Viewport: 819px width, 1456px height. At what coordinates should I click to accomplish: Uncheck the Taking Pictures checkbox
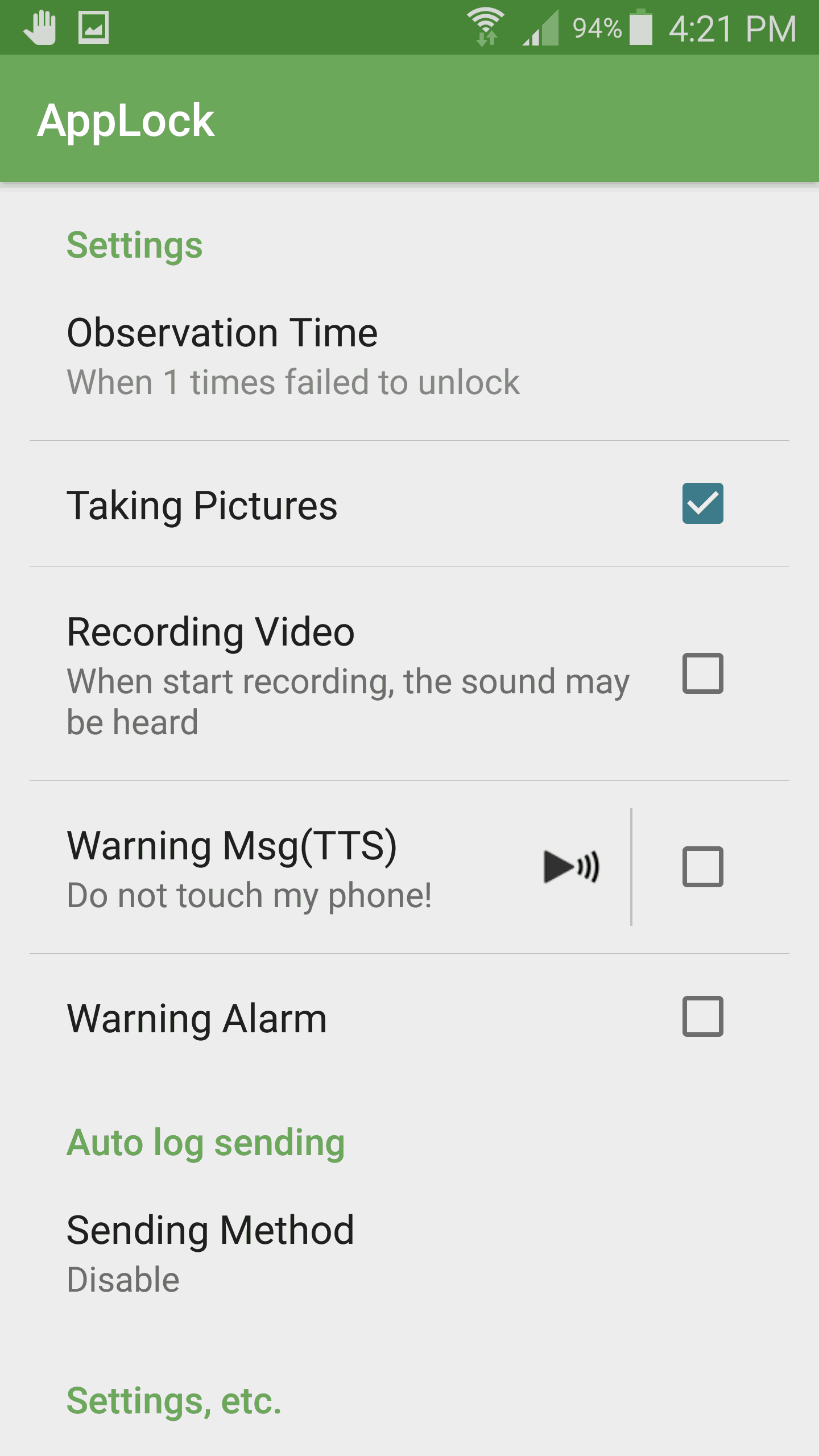pyautogui.click(x=702, y=503)
